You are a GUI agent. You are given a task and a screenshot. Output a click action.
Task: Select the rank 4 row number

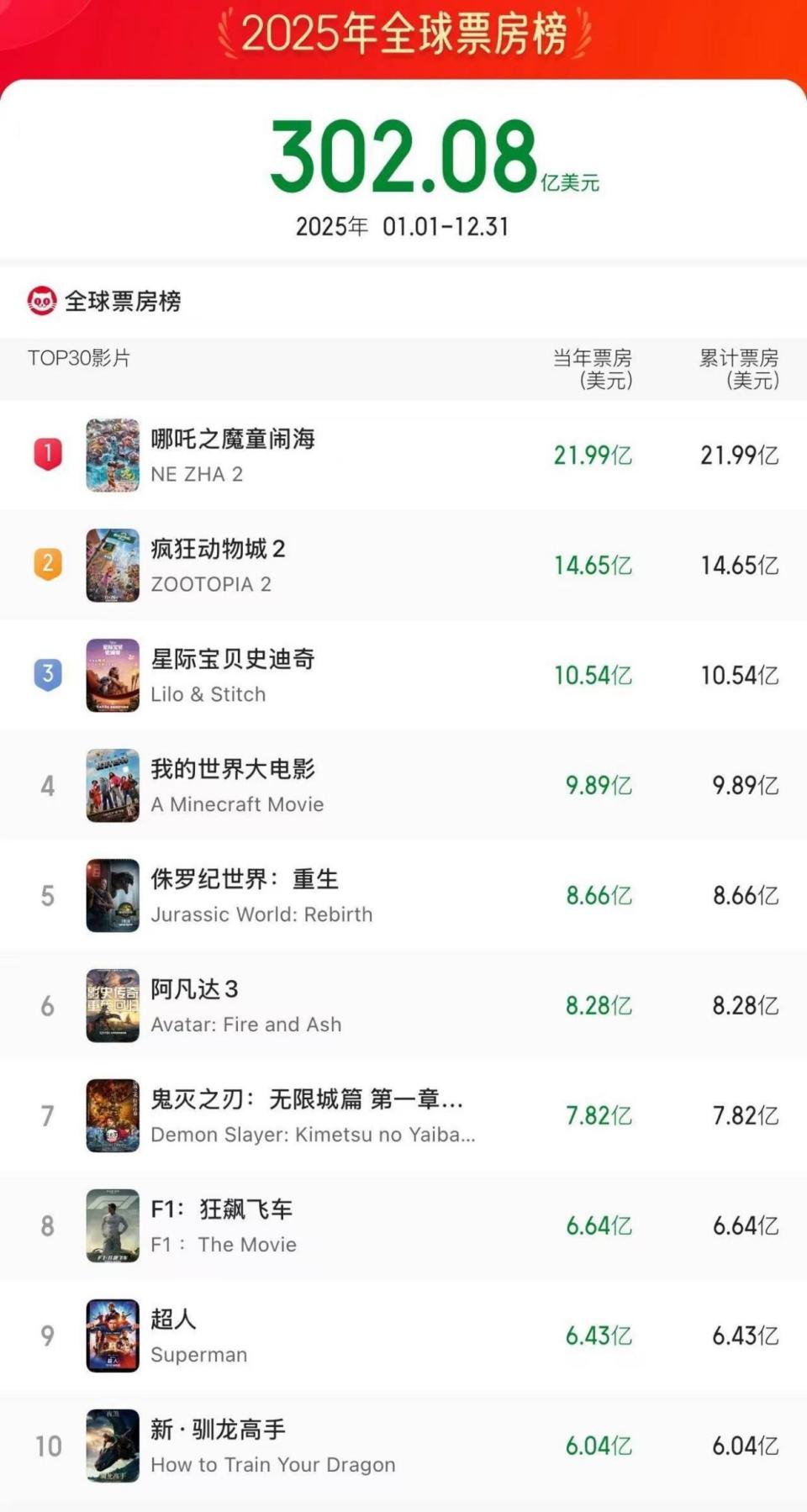point(46,786)
